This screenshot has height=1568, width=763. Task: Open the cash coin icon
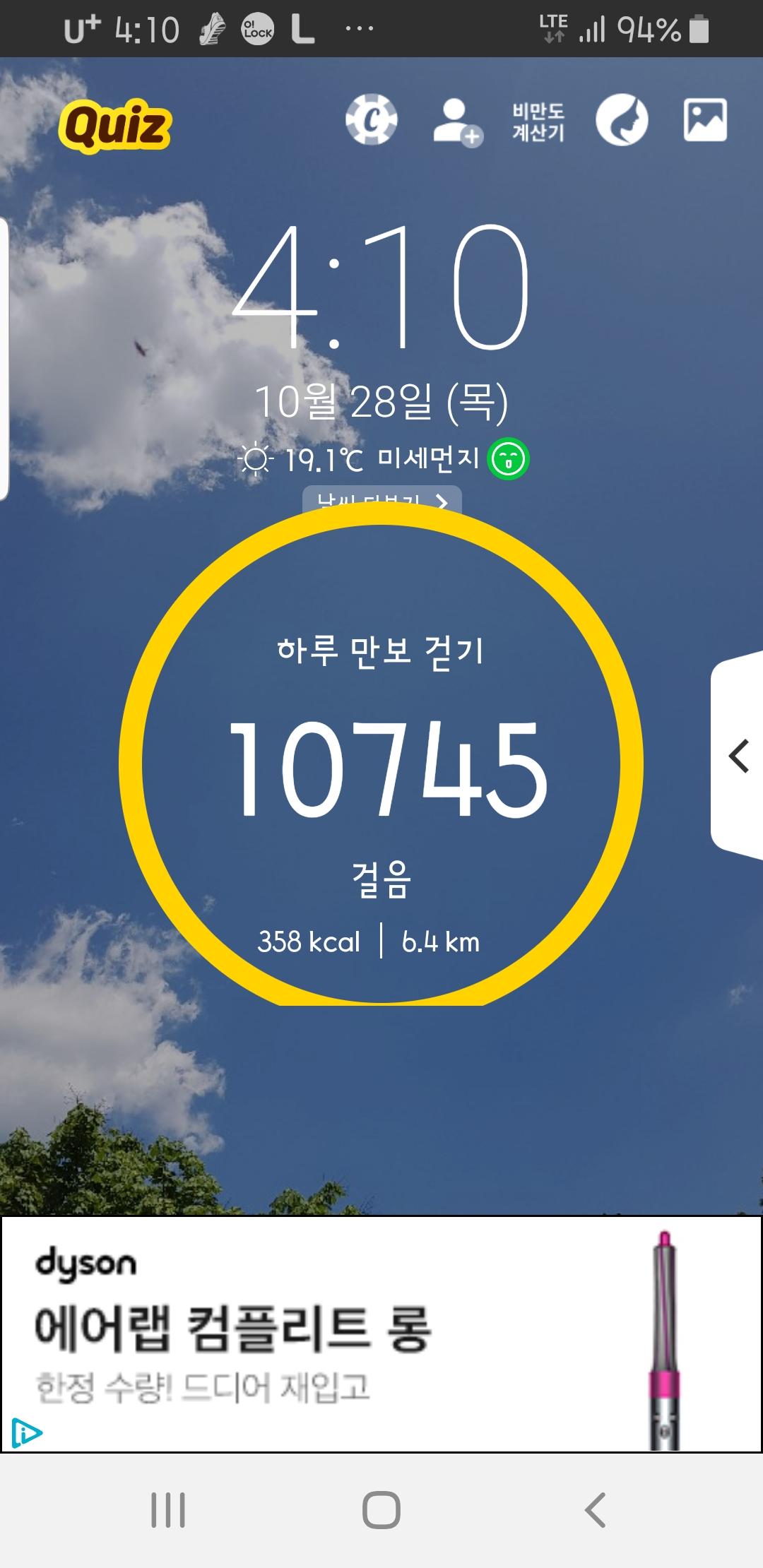(371, 120)
